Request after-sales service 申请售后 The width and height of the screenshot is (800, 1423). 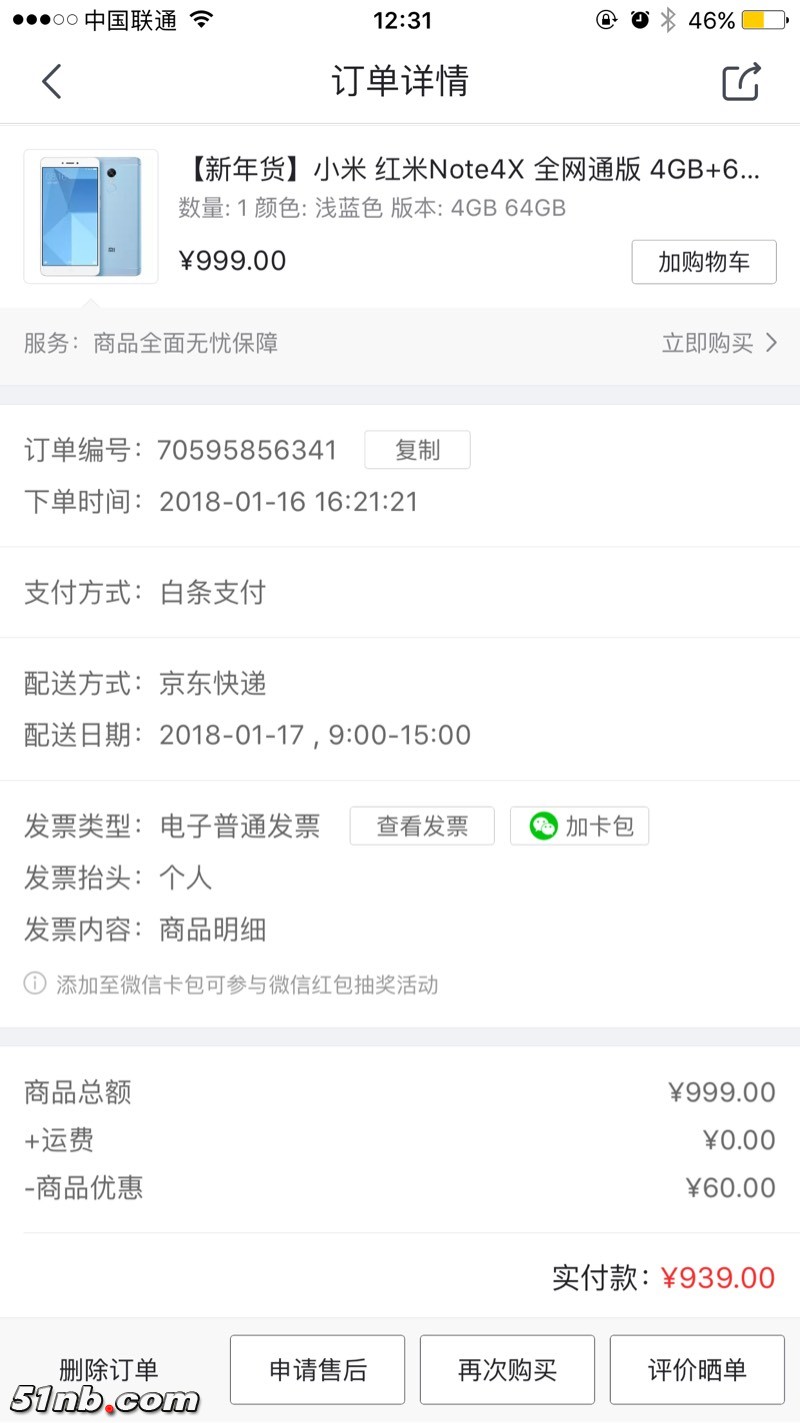[x=318, y=1369]
